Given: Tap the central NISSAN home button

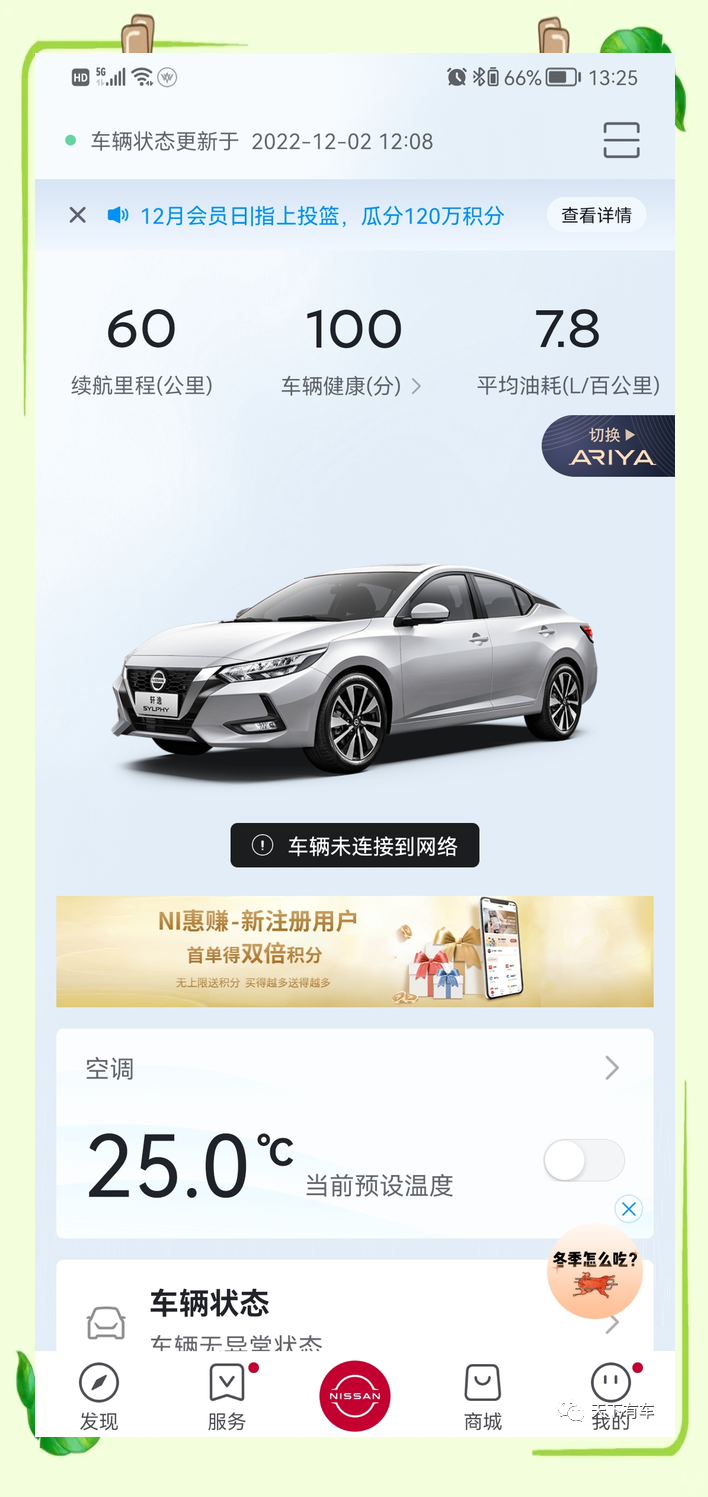Looking at the screenshot, I should pyautogui.click(x=355, y=1396).
